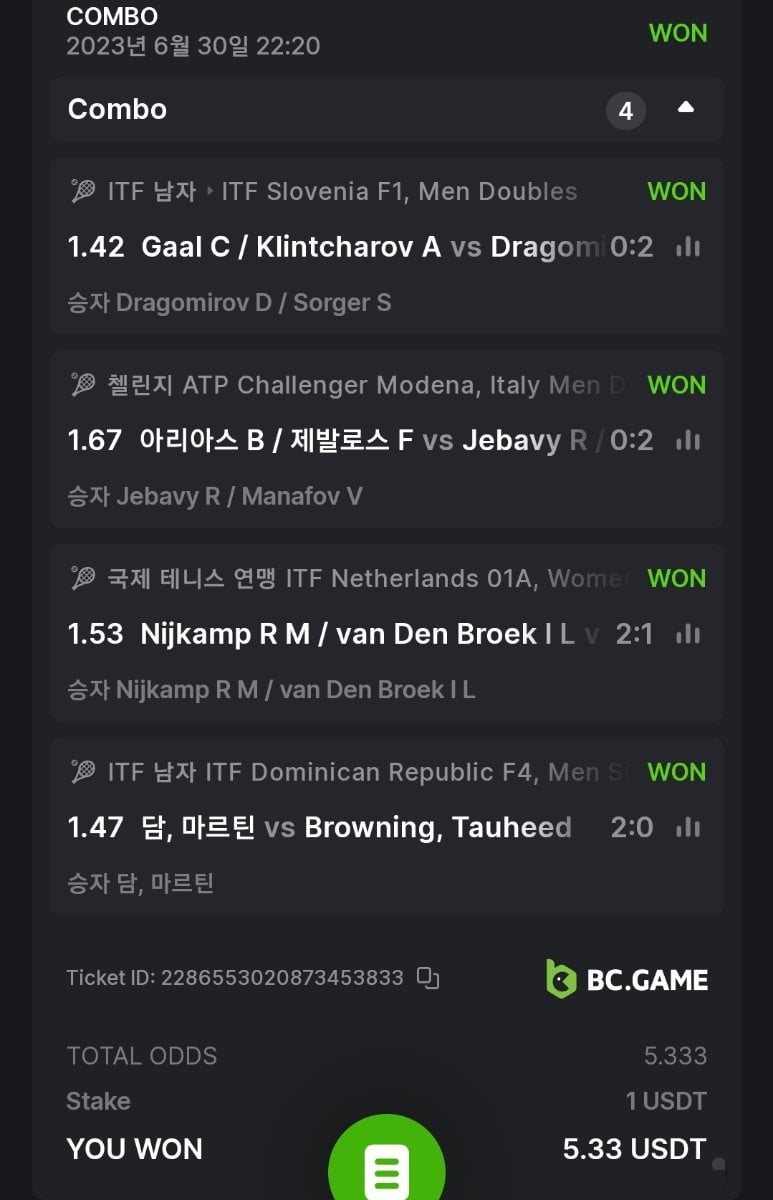Open the ITF Dominican Republic F4 bet
The image size is (773, 1200).
[x=350, y=772]
